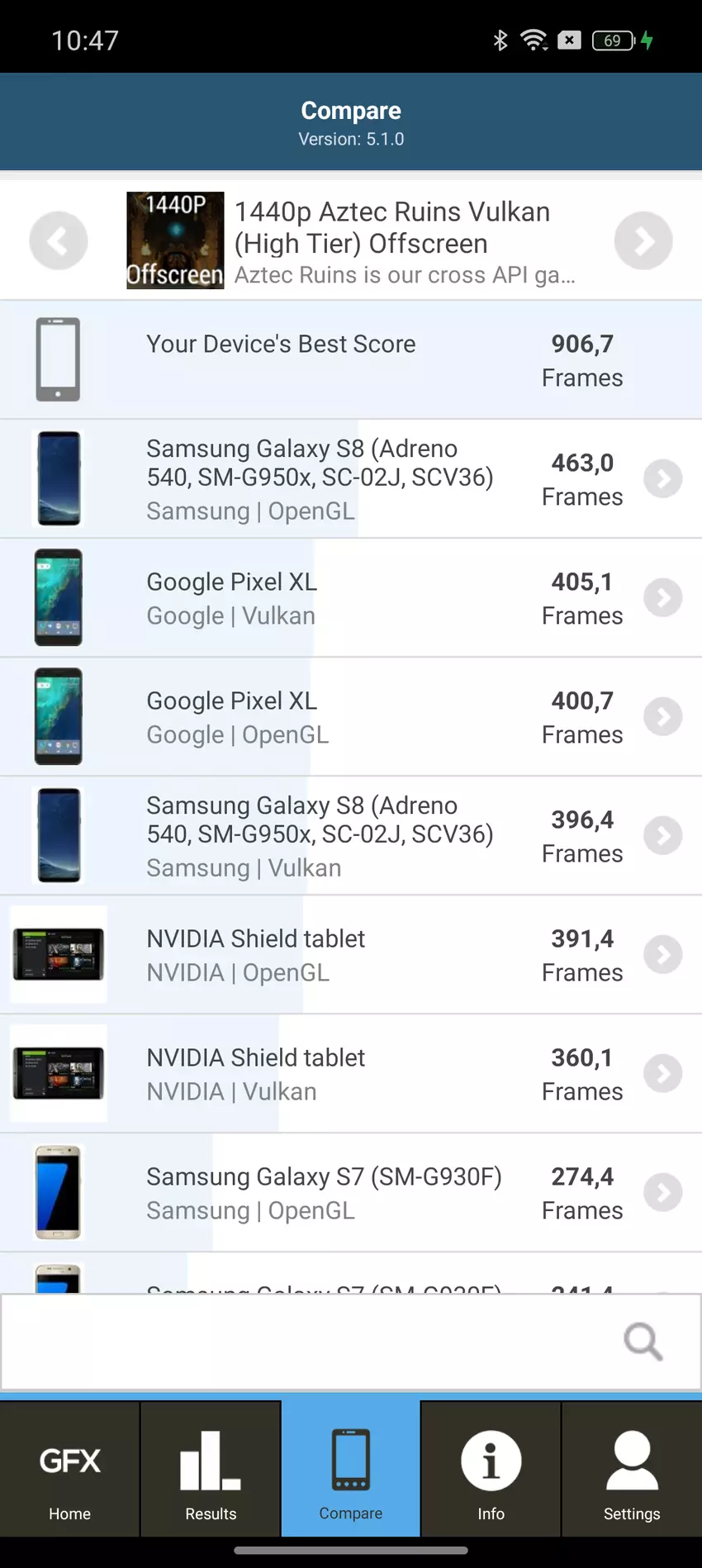Screen dimensions: 702x1568
Task: Switch to the Info tab
Action: coord(491,1471)
